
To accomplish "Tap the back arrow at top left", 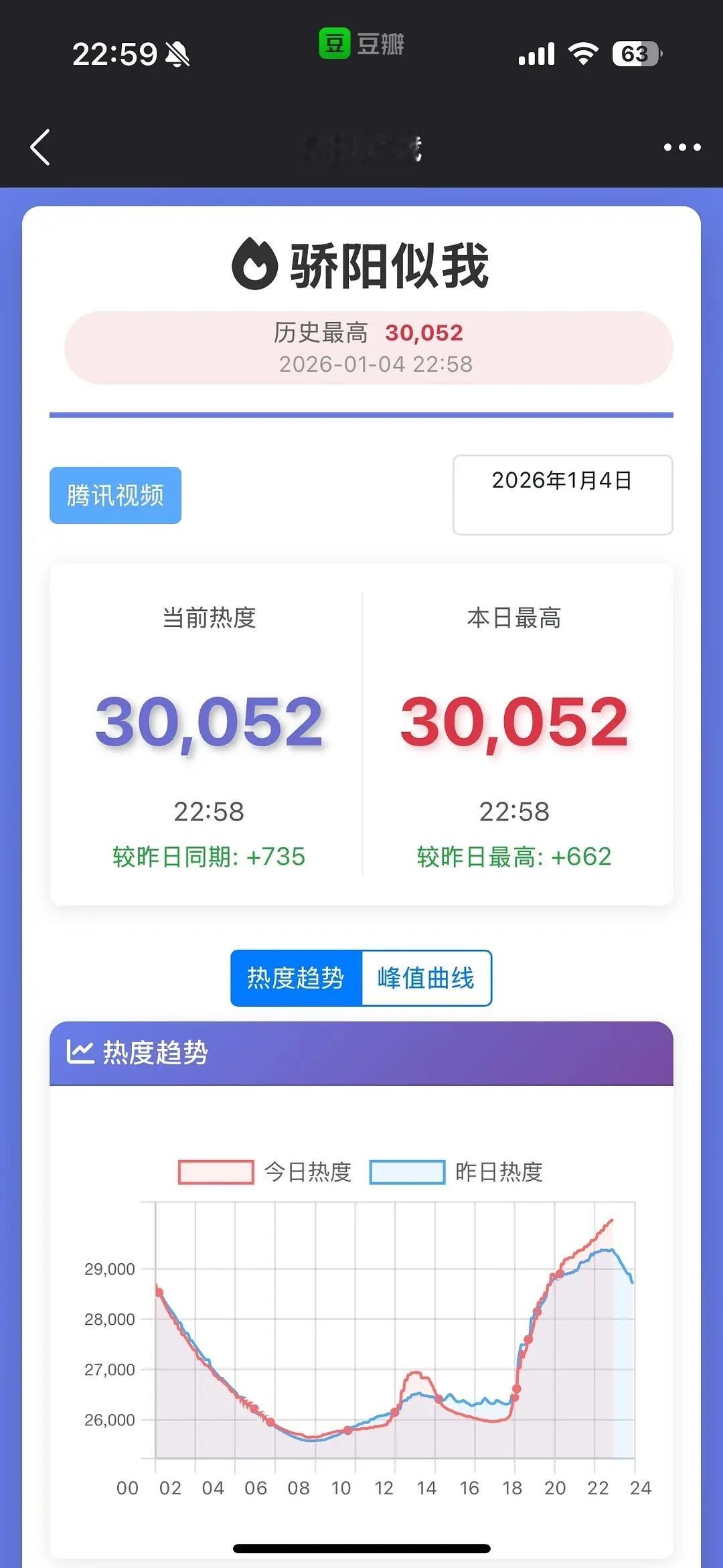I will point(40,148).
